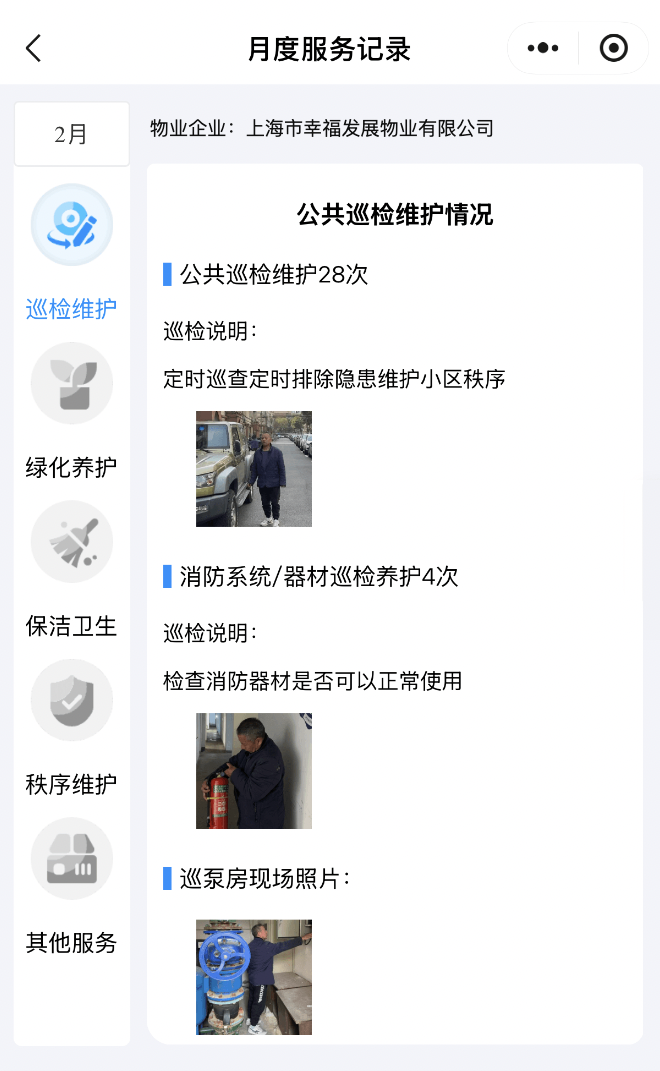Open the pump room site photo
The image size is (660, 1071).
tap(254, 977)
